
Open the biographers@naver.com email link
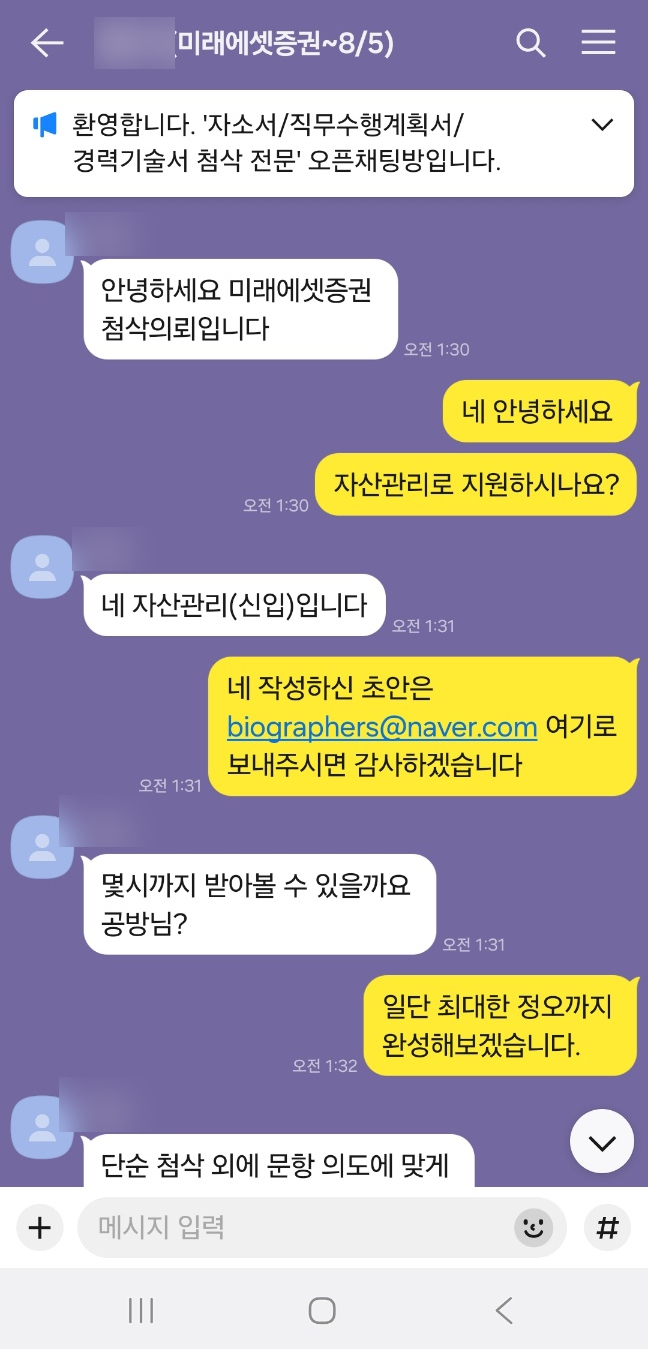pos(382,727)
